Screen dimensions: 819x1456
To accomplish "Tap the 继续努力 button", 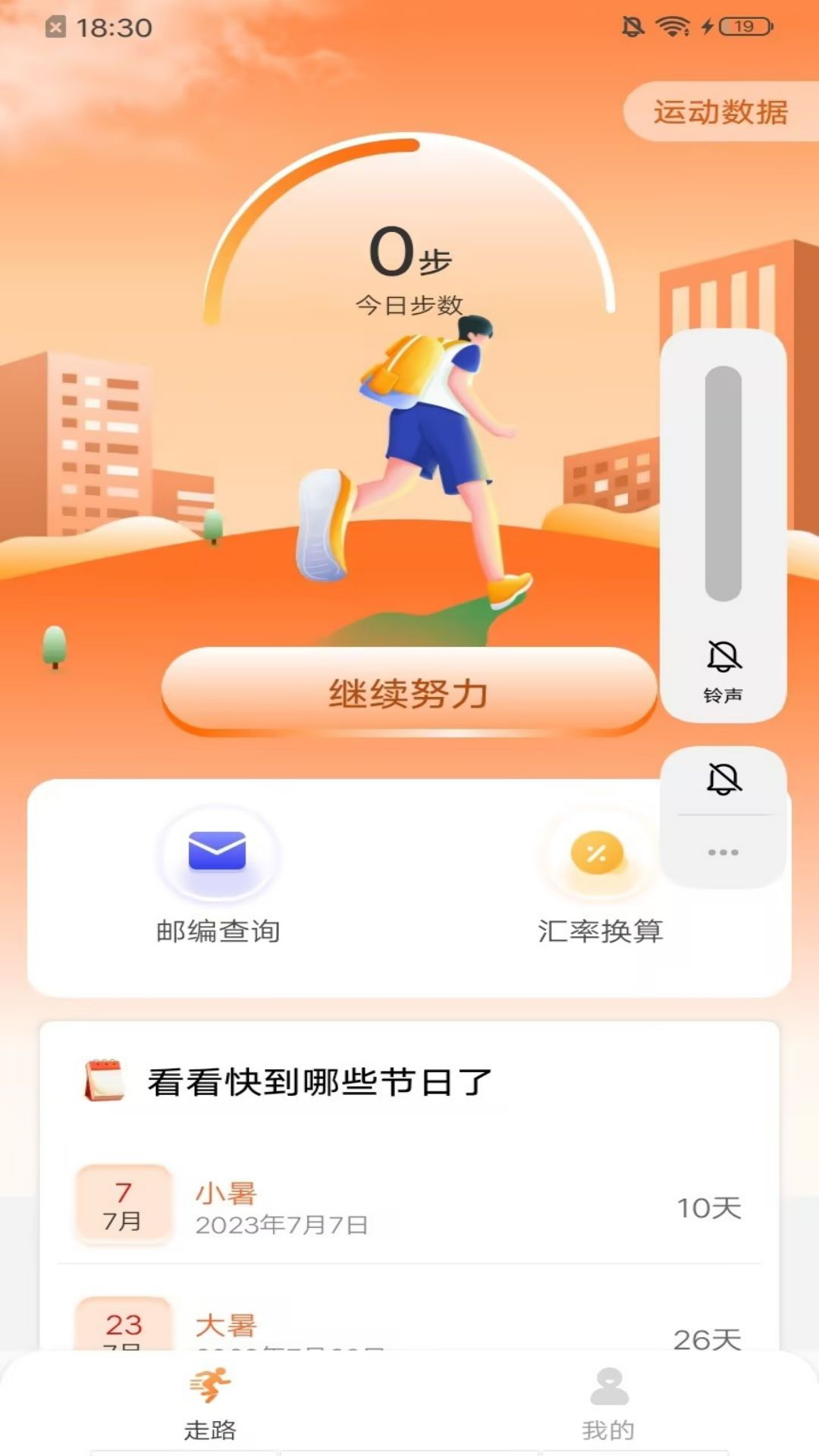I will point(409,692).
